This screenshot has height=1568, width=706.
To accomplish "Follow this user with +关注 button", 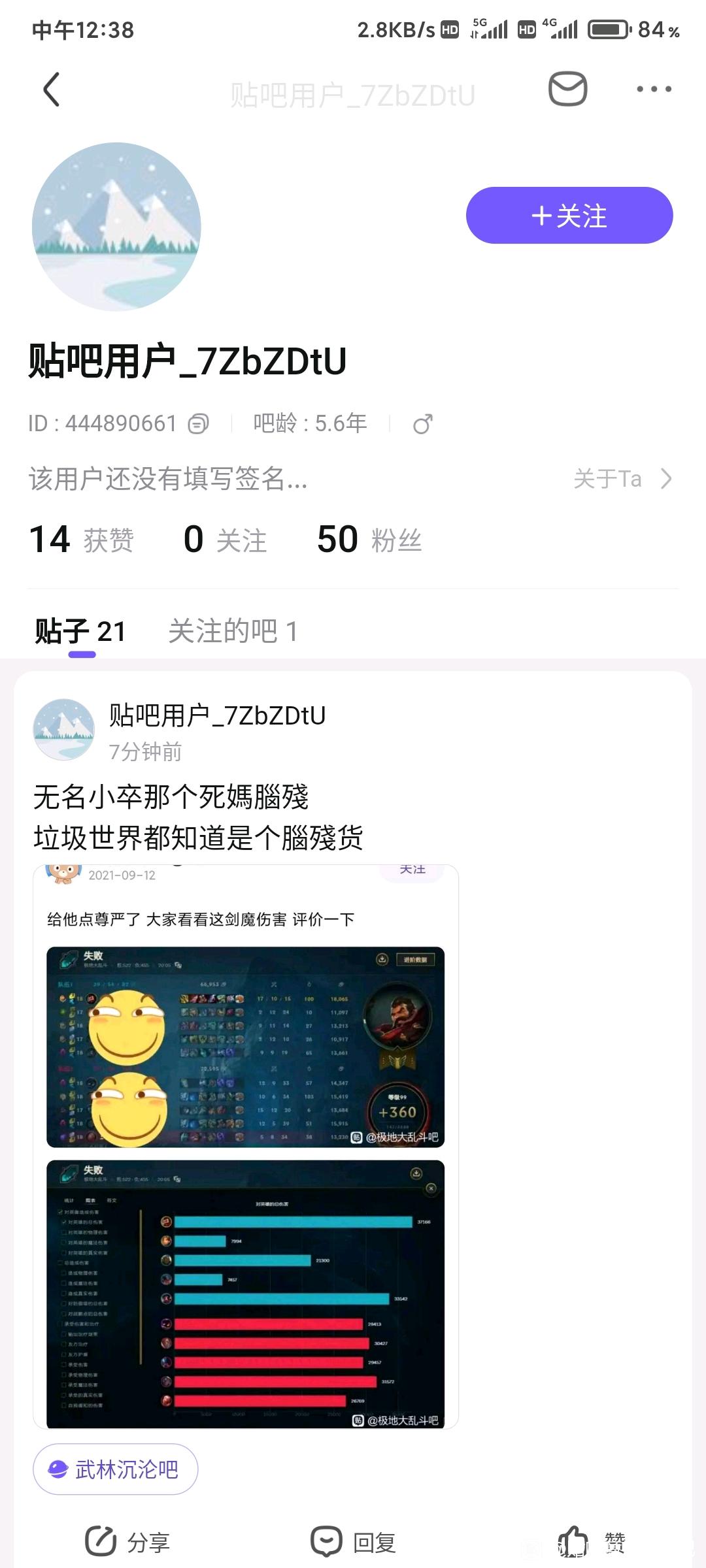I will pos(569,216).
